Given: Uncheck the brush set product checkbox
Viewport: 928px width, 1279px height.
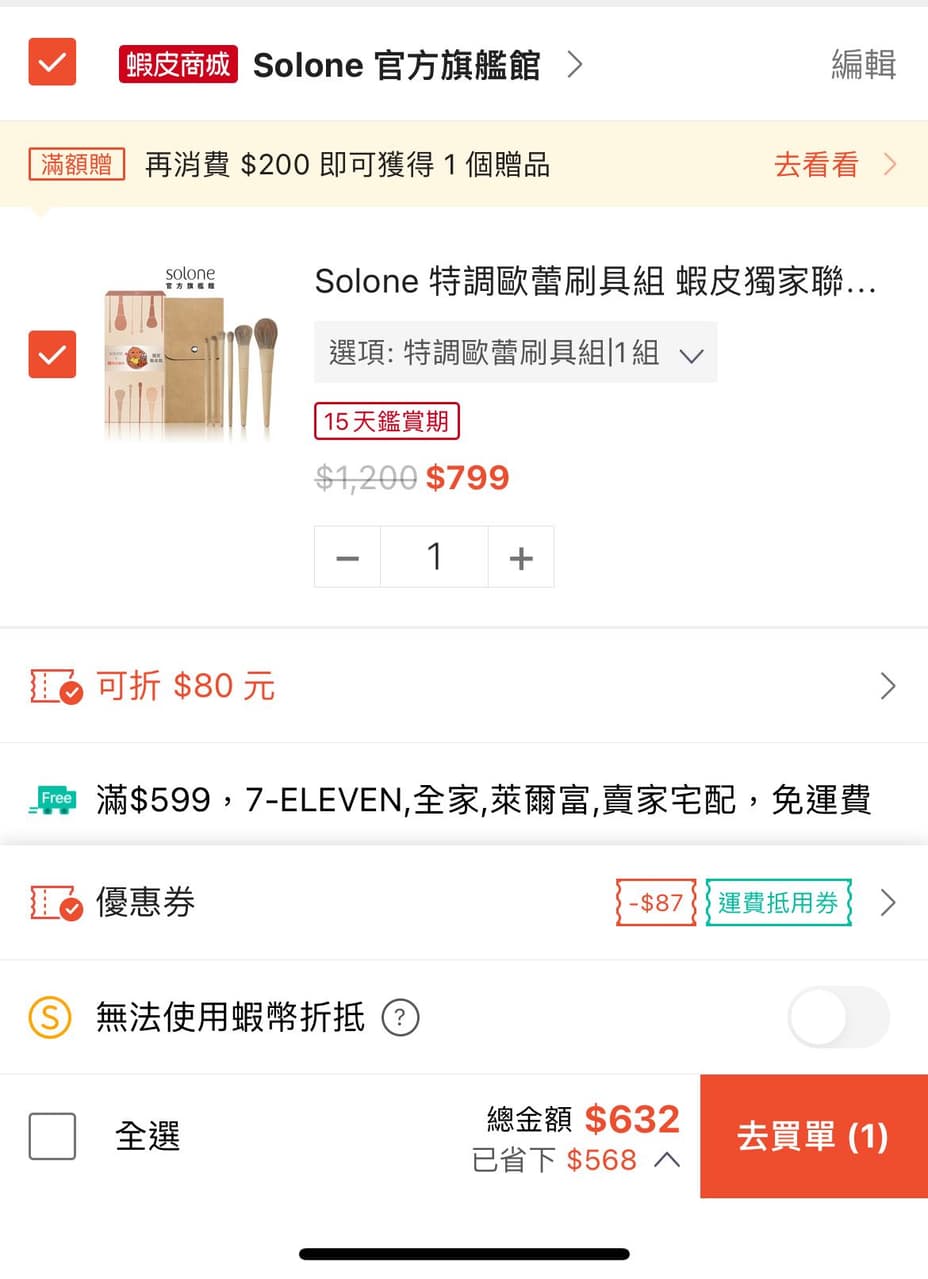Looking at the screenshot, I should (x=51, y=355).
